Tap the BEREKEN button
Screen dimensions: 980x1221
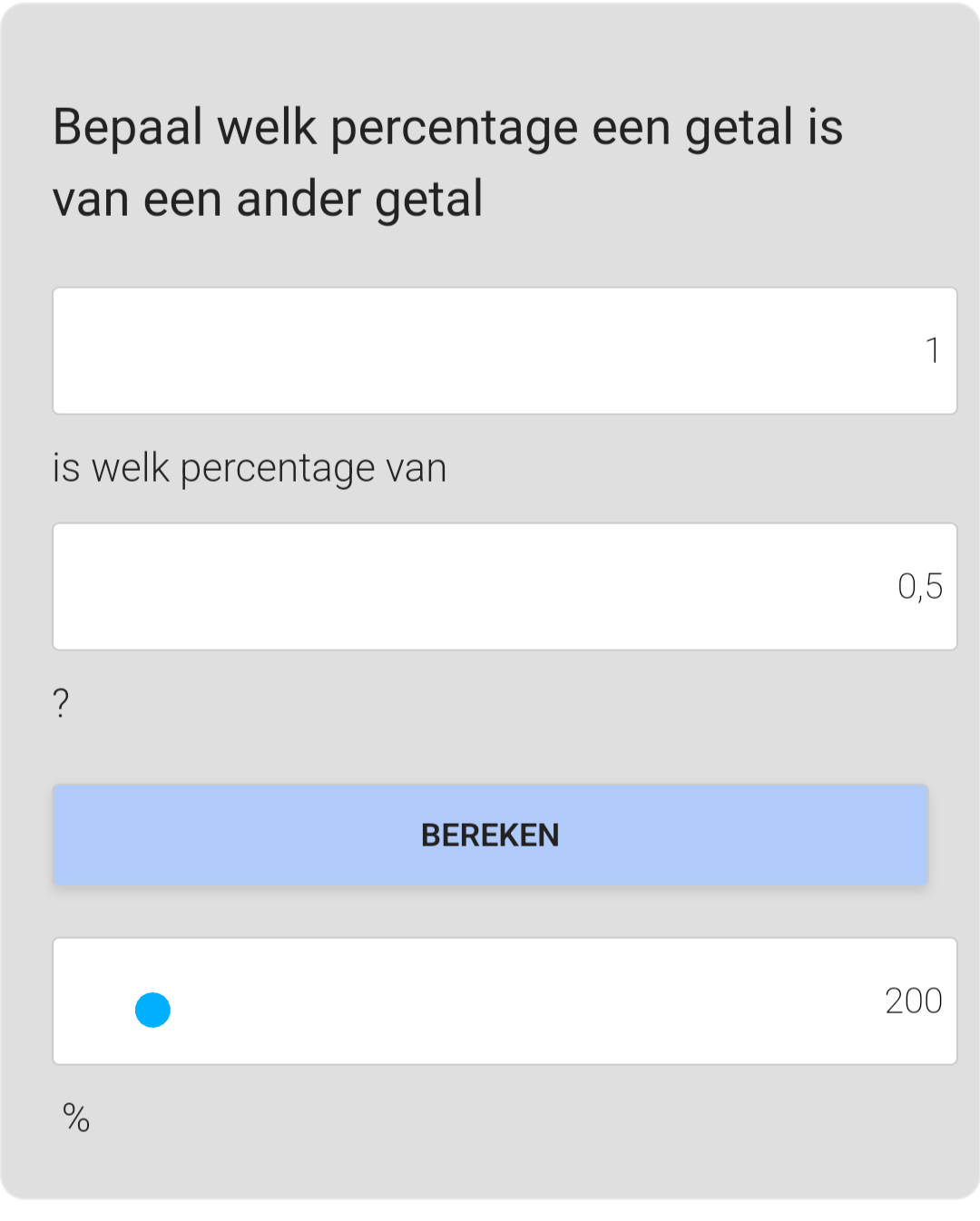[x=490, y=835]
